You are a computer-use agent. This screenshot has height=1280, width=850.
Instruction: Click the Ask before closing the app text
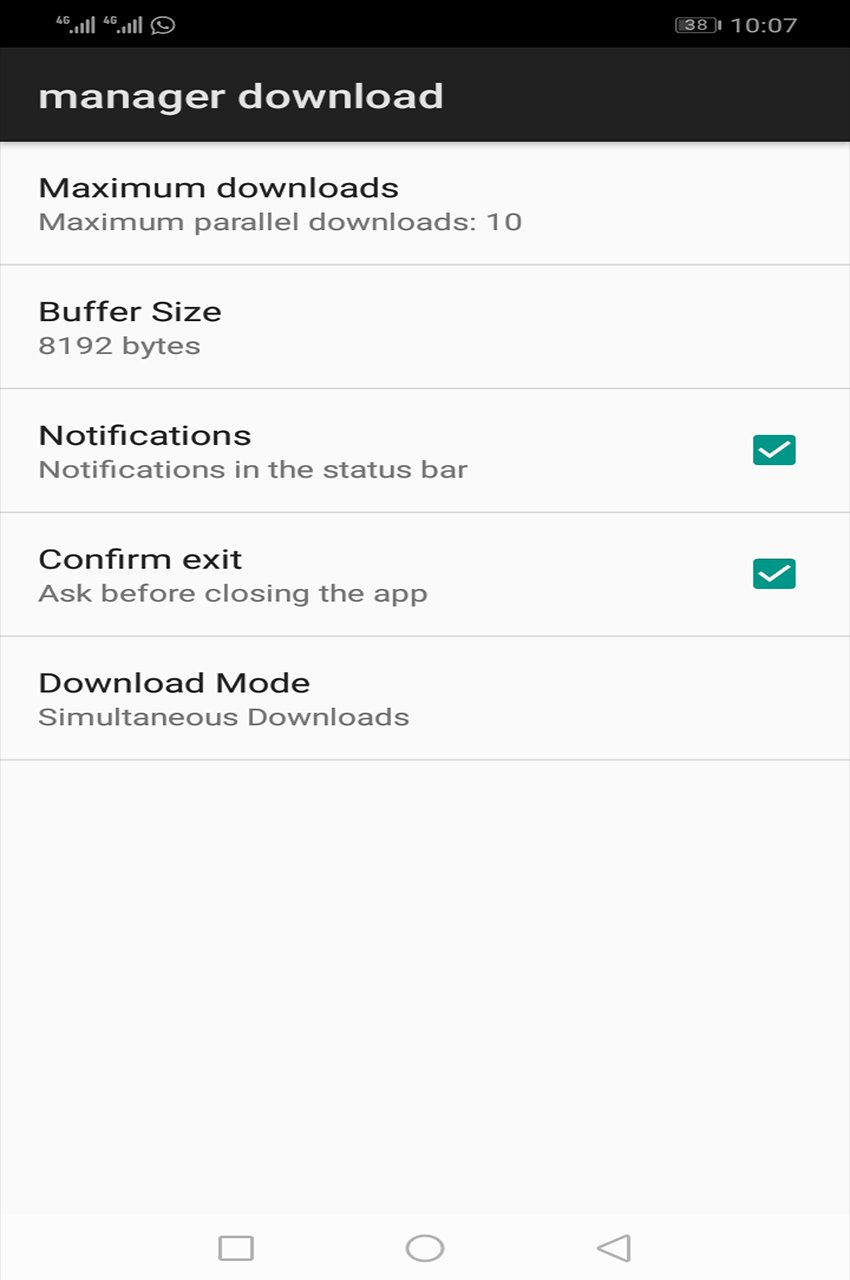point(231,592)
